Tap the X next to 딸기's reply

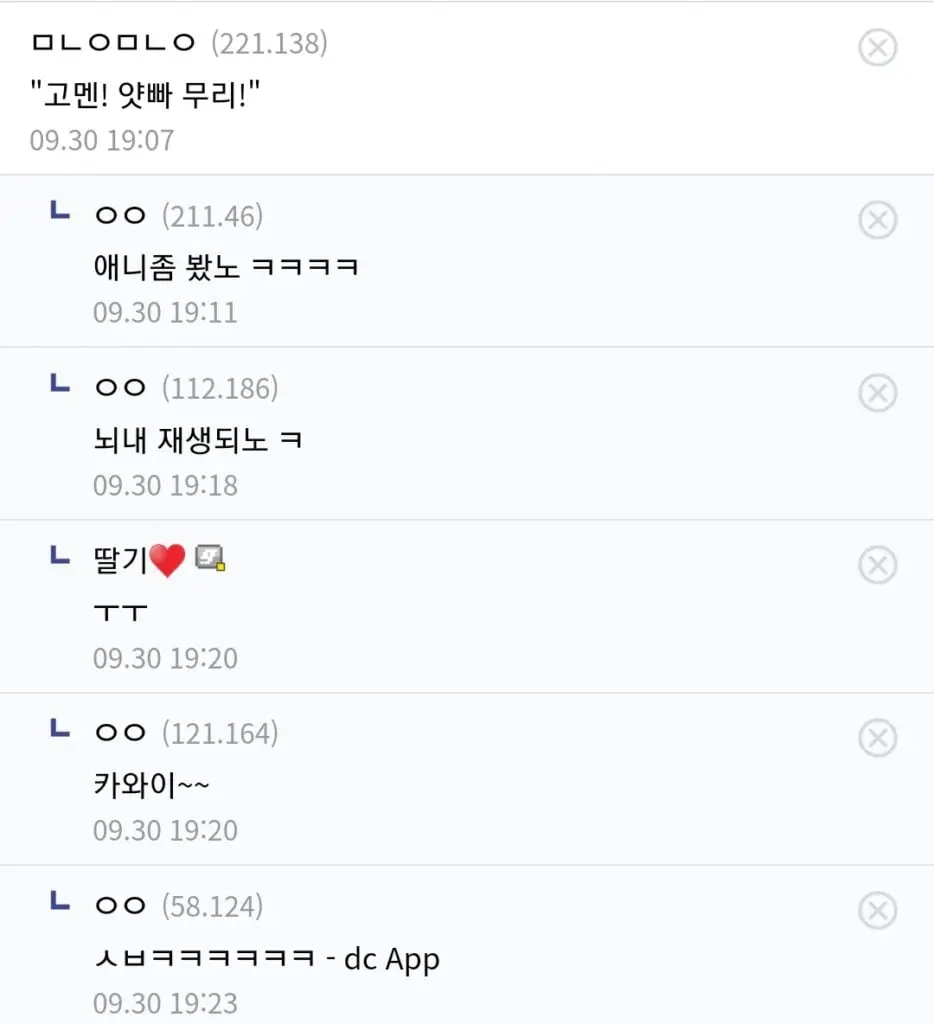point(878,566)
